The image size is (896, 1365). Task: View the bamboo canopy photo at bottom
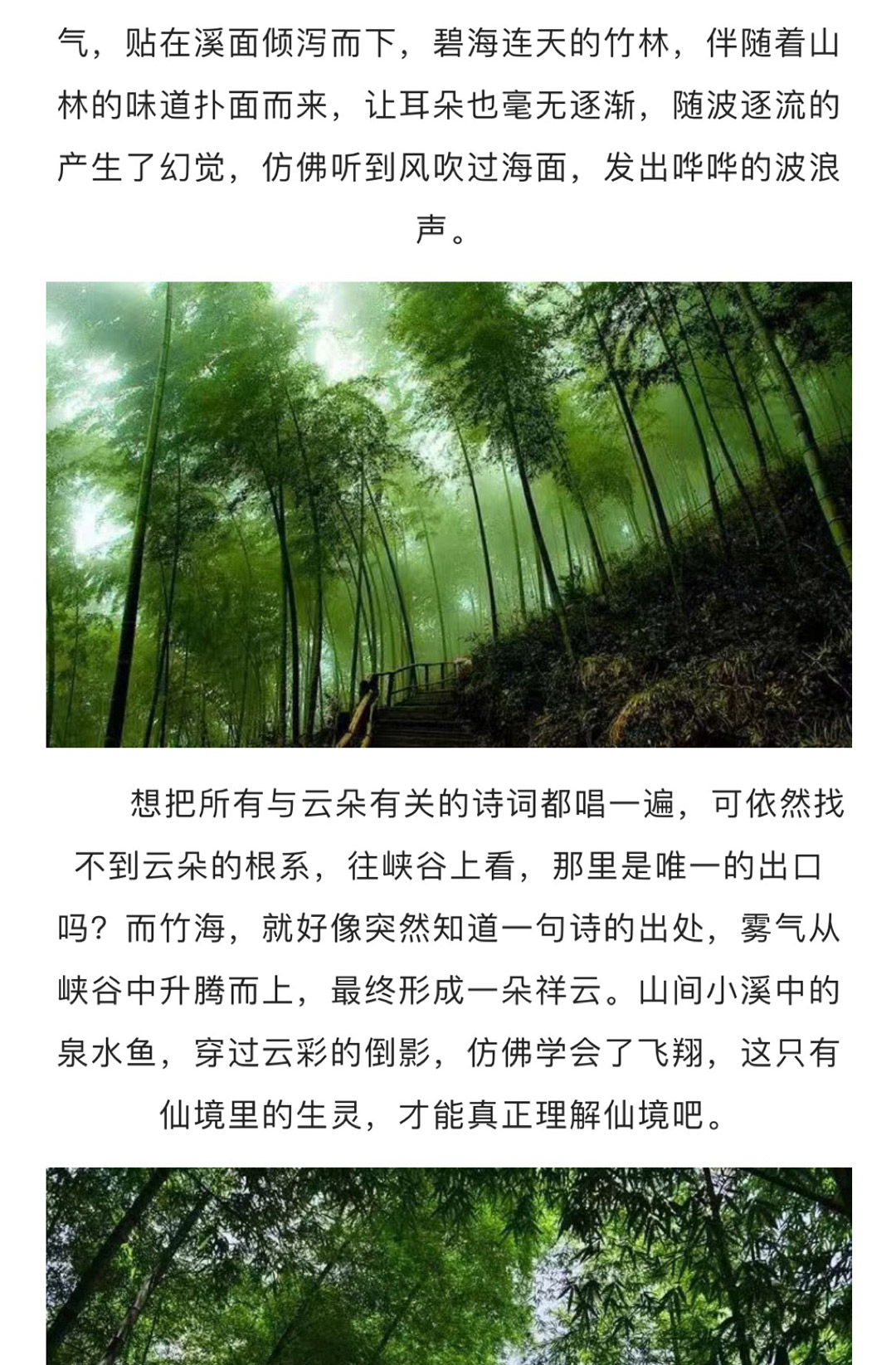pos(448,1265)
